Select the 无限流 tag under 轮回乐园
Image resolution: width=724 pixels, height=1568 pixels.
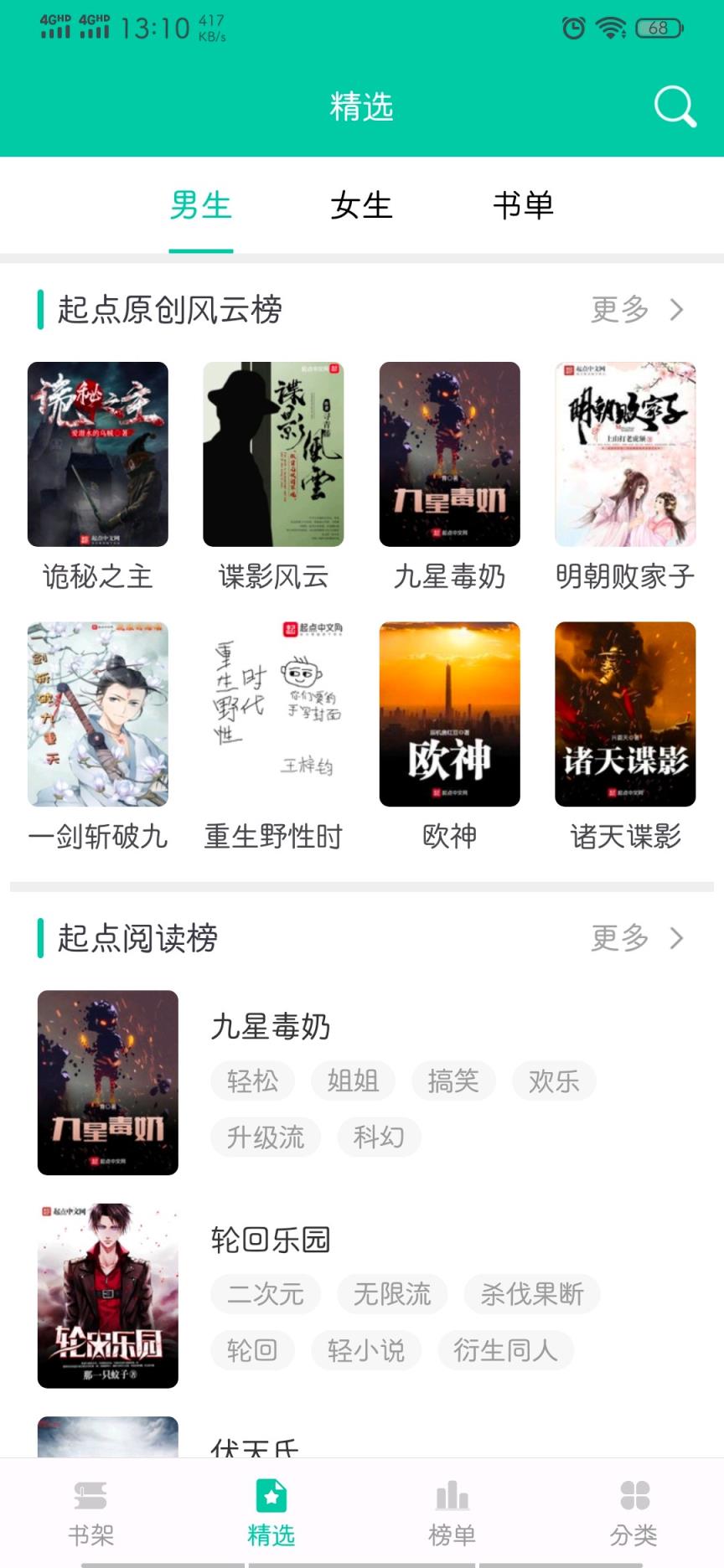391,1294
